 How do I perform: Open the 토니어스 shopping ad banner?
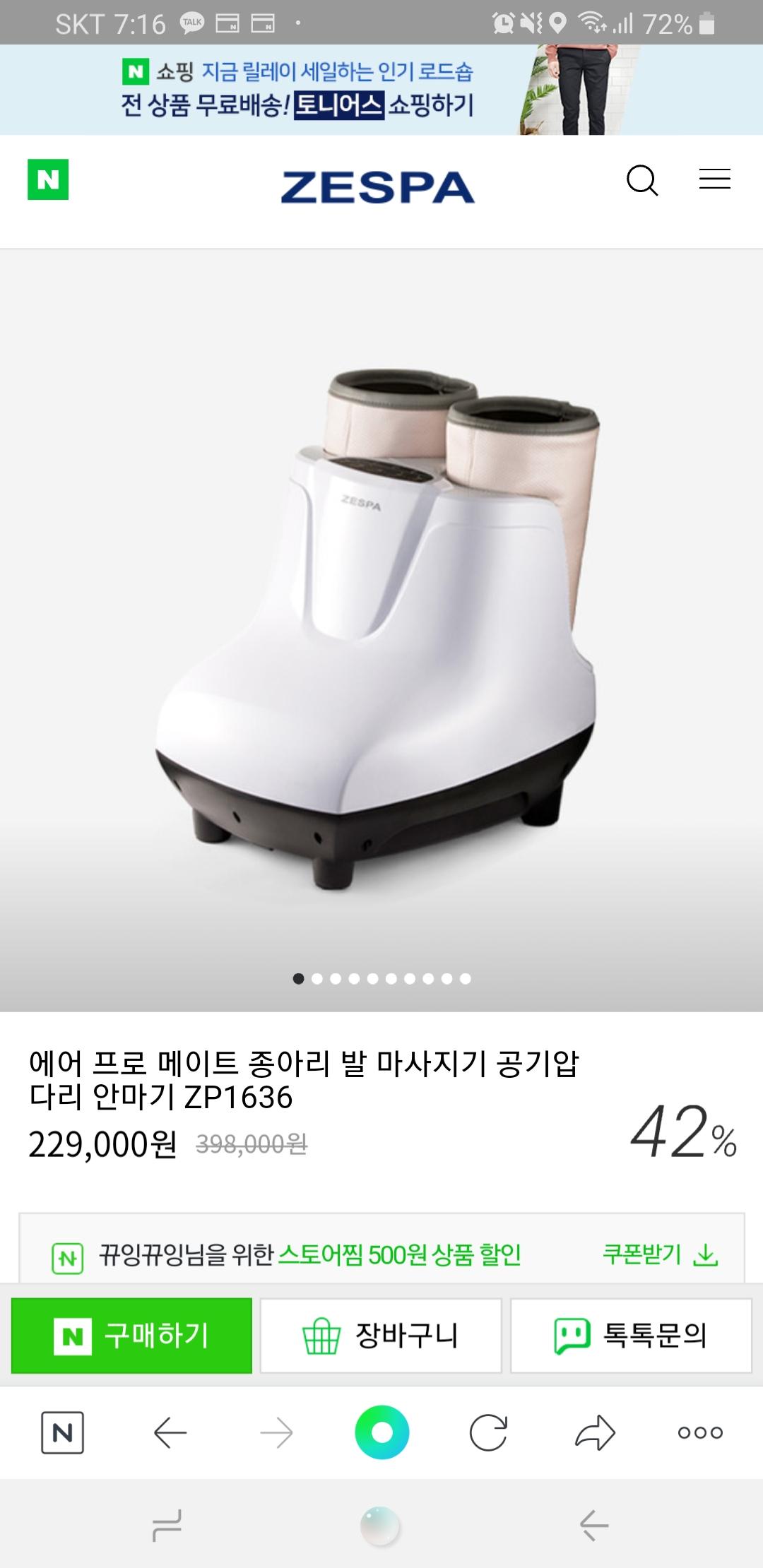pos(381,90)
